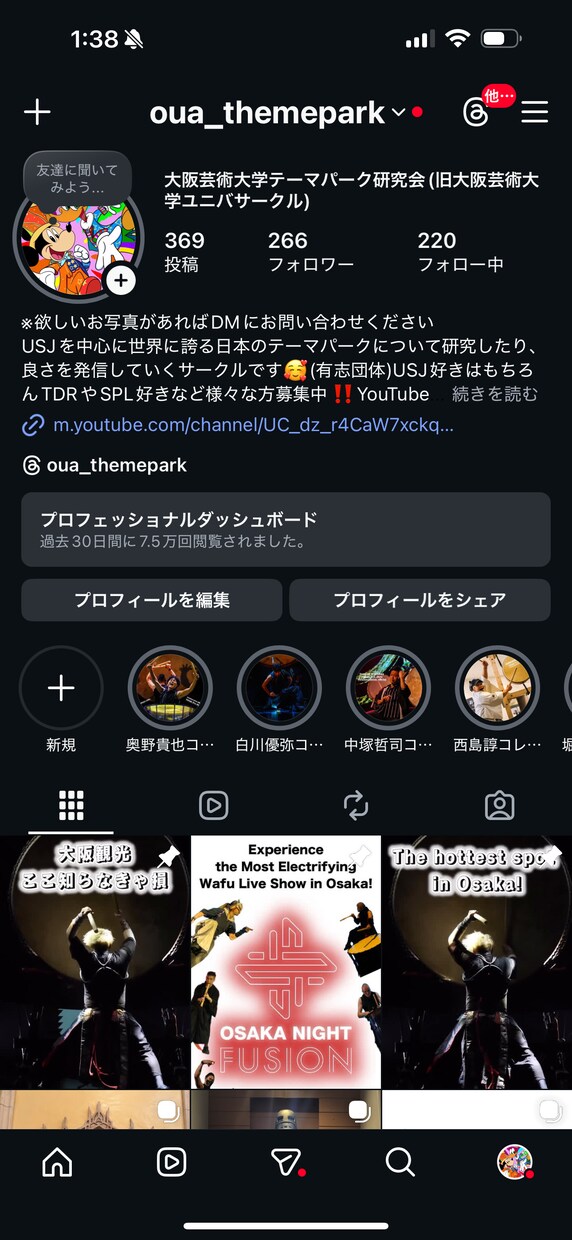The height and width of the screenshot is (1240, 572).
Task: Open the pinned Osaka Night Fusion post
Action: (286, 962)
